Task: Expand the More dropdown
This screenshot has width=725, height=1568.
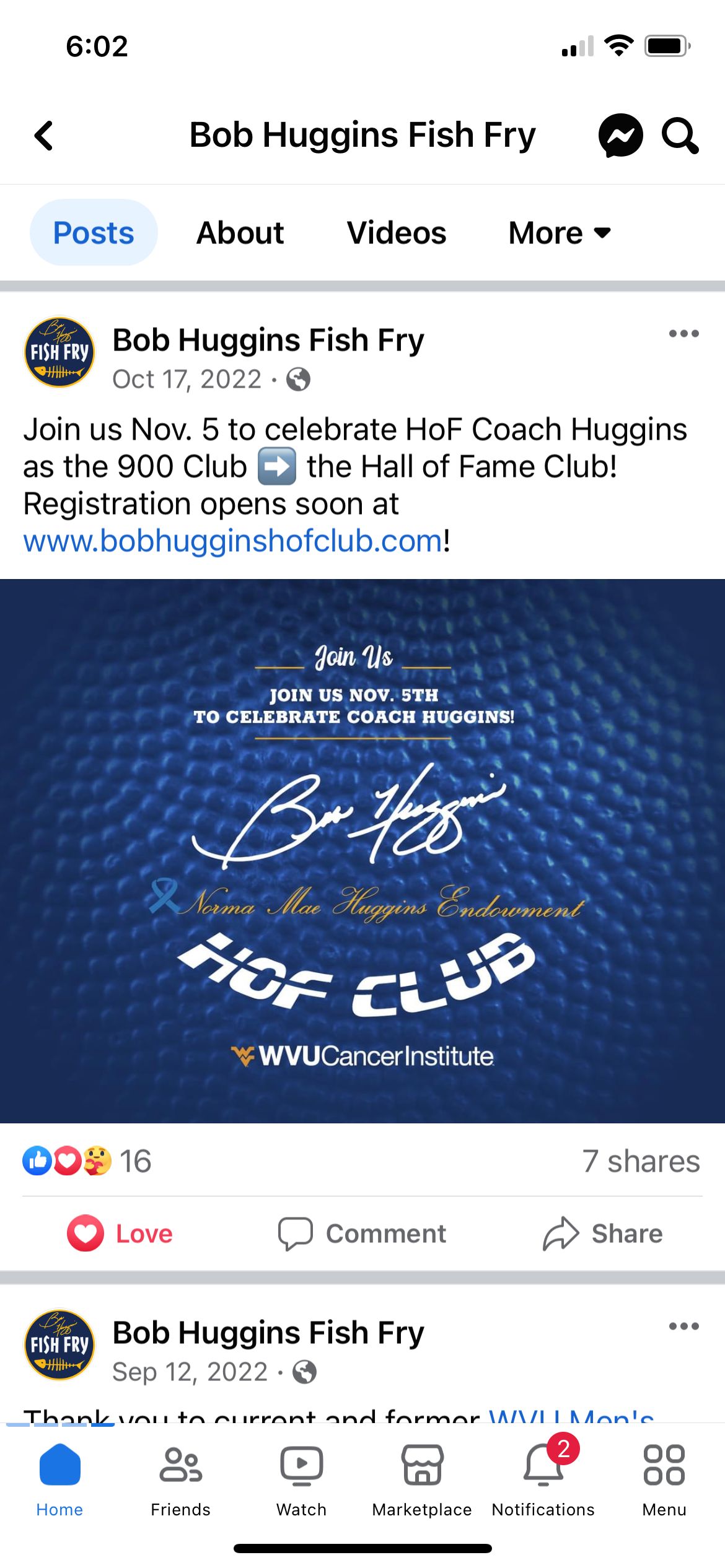Action: (x=560, y=233)
